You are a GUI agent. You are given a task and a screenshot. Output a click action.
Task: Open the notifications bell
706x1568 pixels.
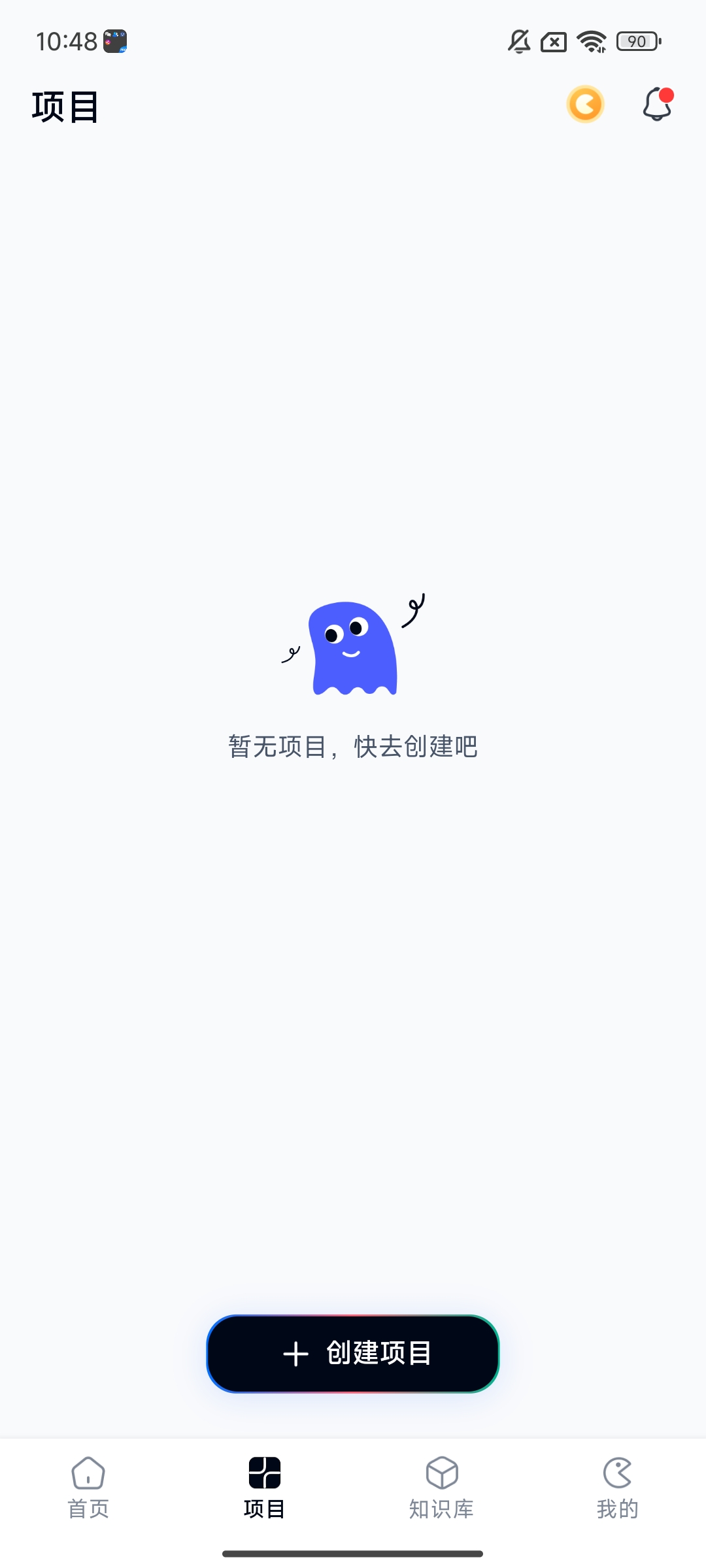657,105
